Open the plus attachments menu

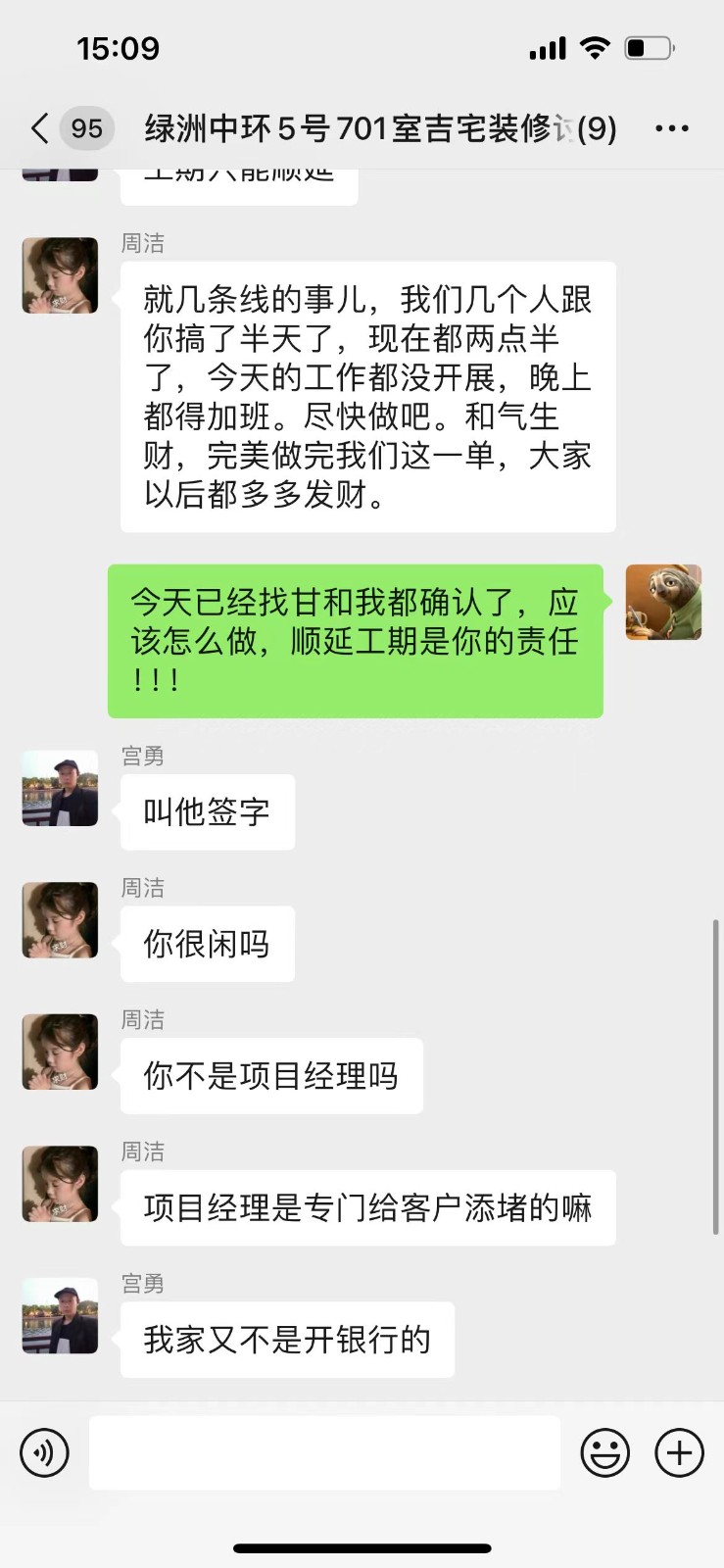(679, 1452)
